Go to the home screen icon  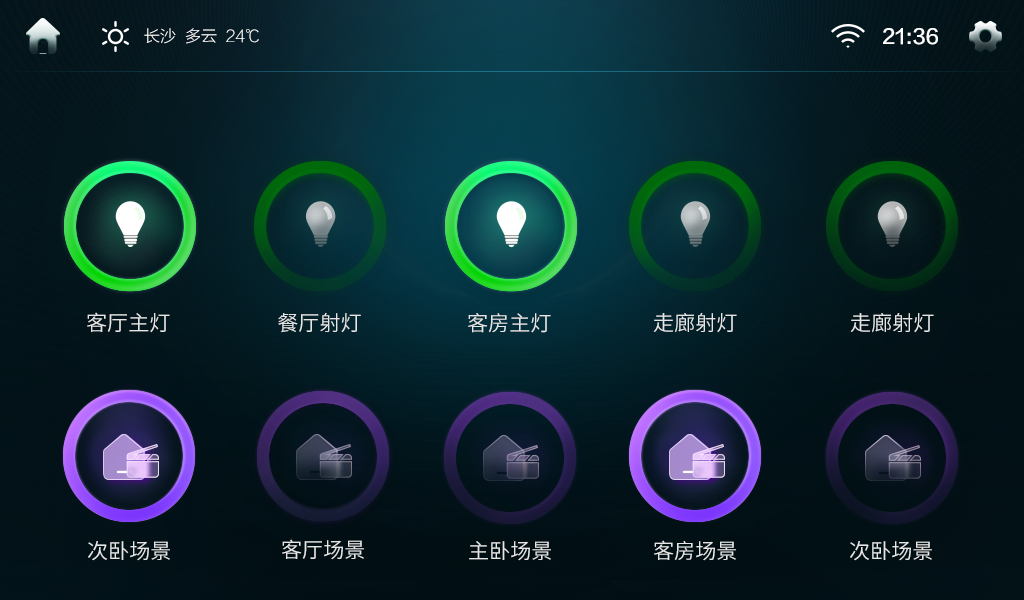43,36
